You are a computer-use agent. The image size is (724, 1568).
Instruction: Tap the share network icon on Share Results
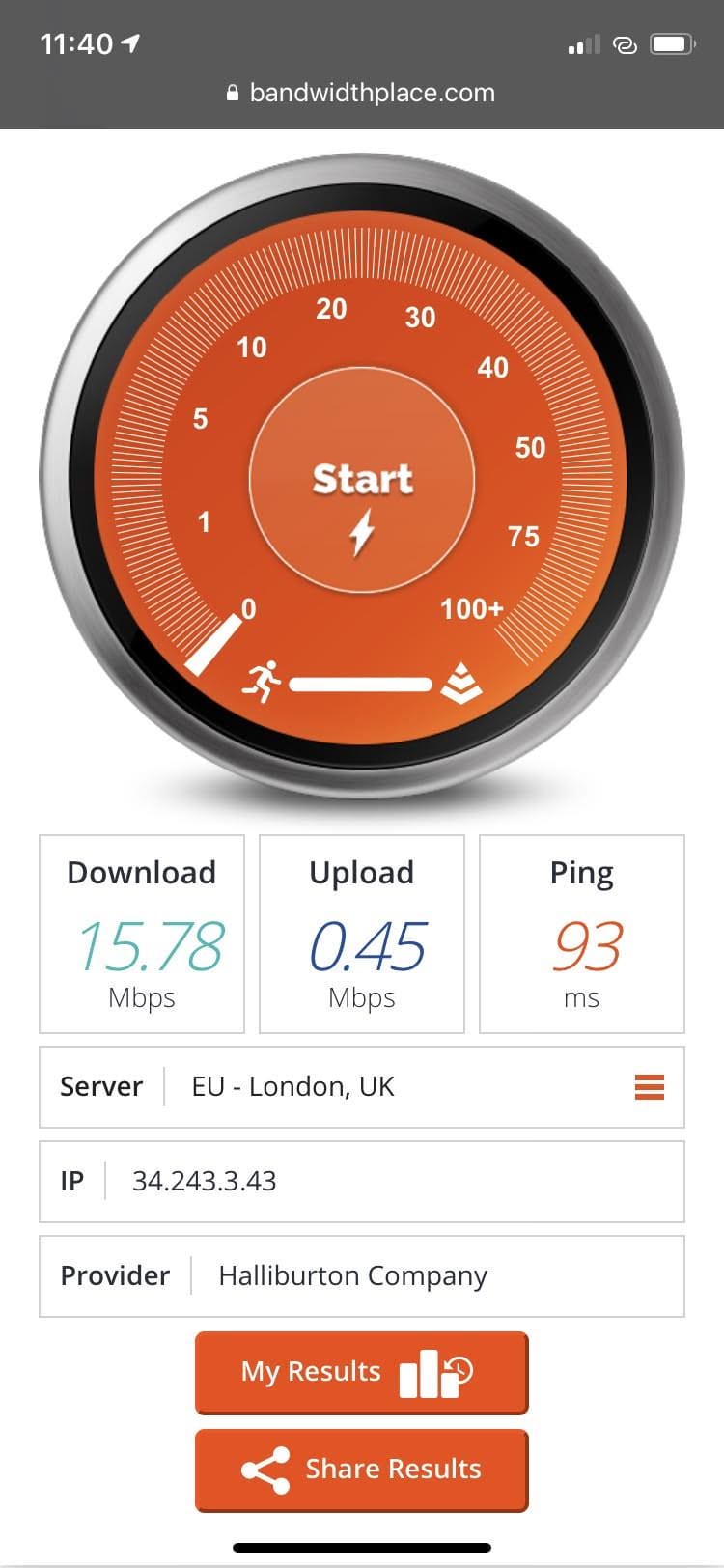click(x=267, y=1469)
